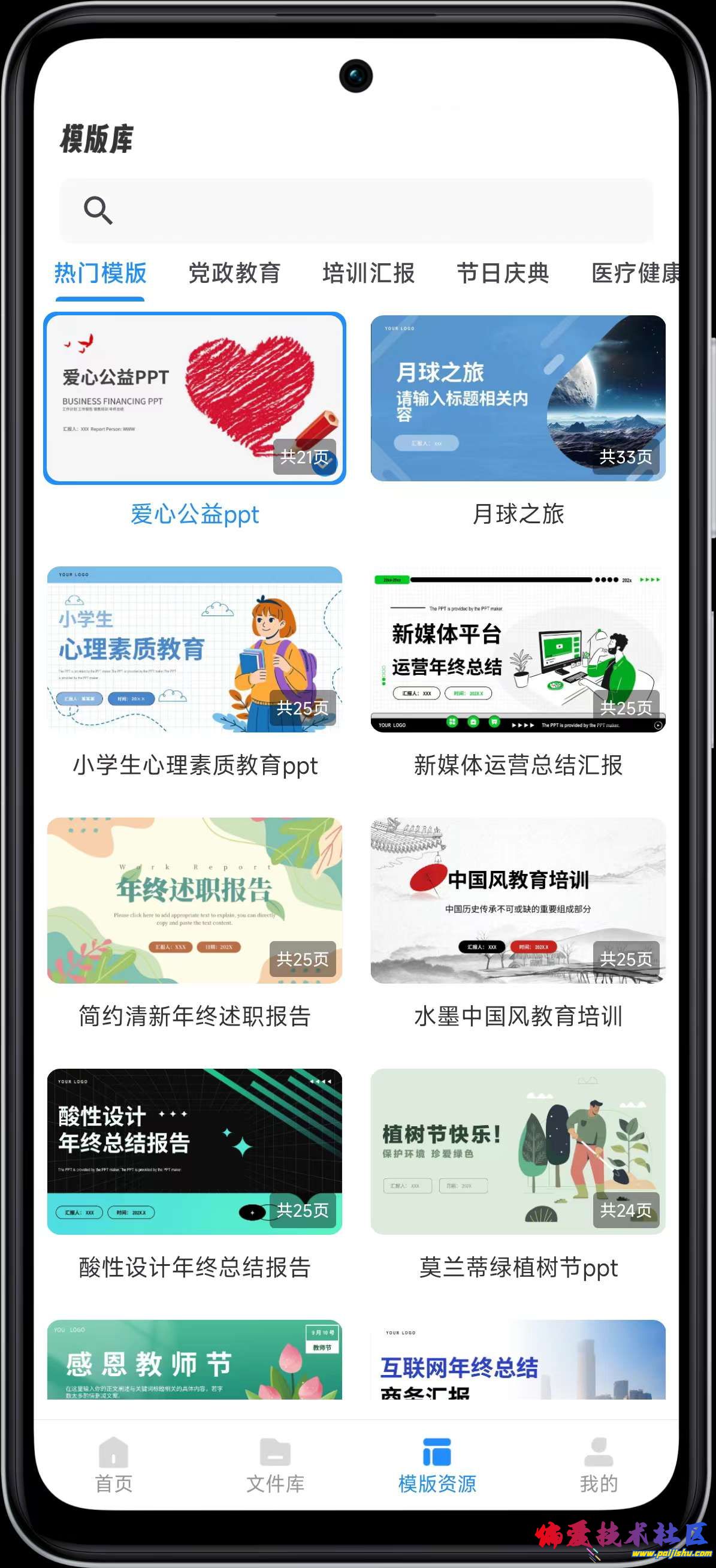Viewport: 716px width, 1568px height.
Task: Open the 互联网年终总结 template card
Action: tap(518, 1359)
